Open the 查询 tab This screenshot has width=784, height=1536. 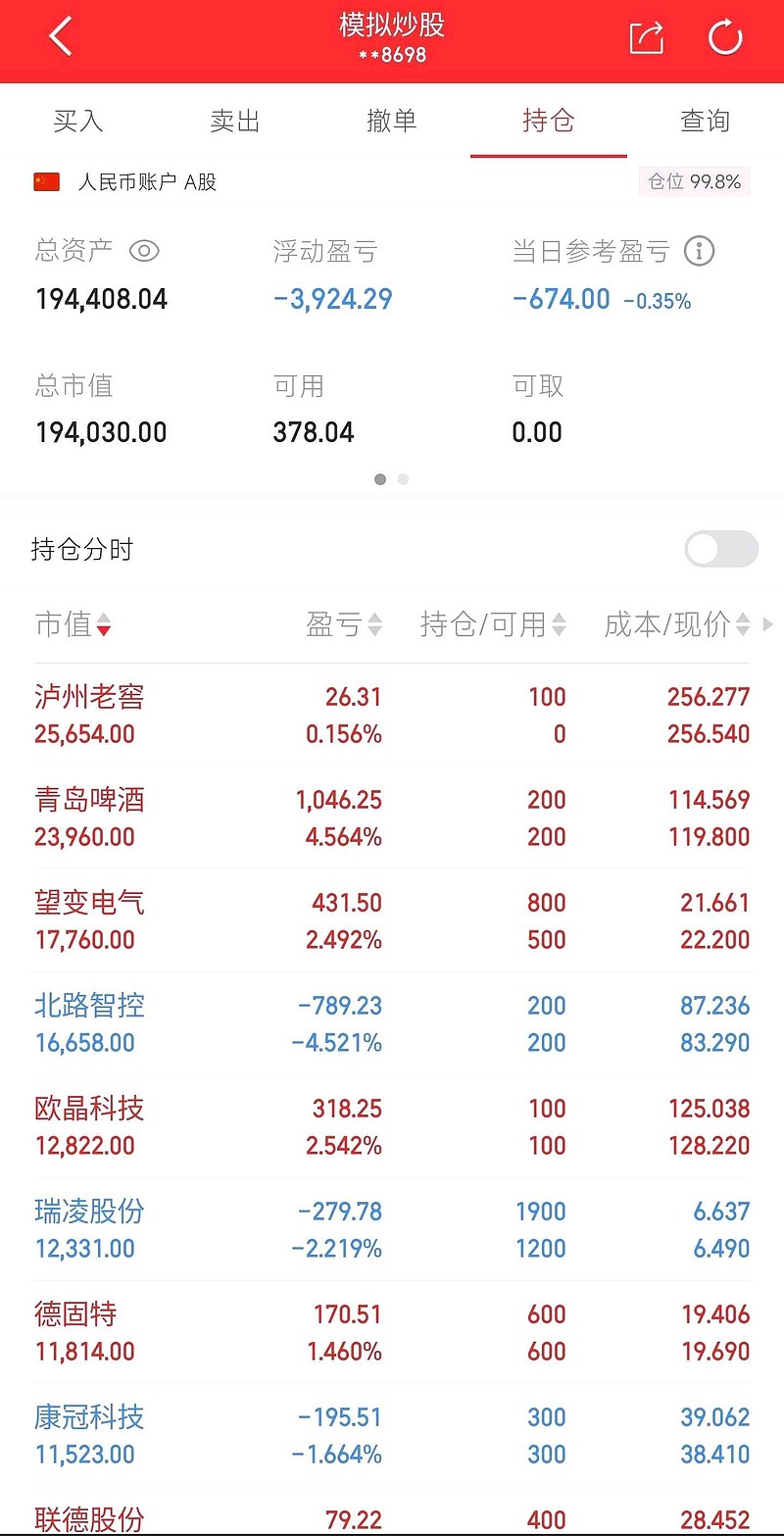click(706, 121)
